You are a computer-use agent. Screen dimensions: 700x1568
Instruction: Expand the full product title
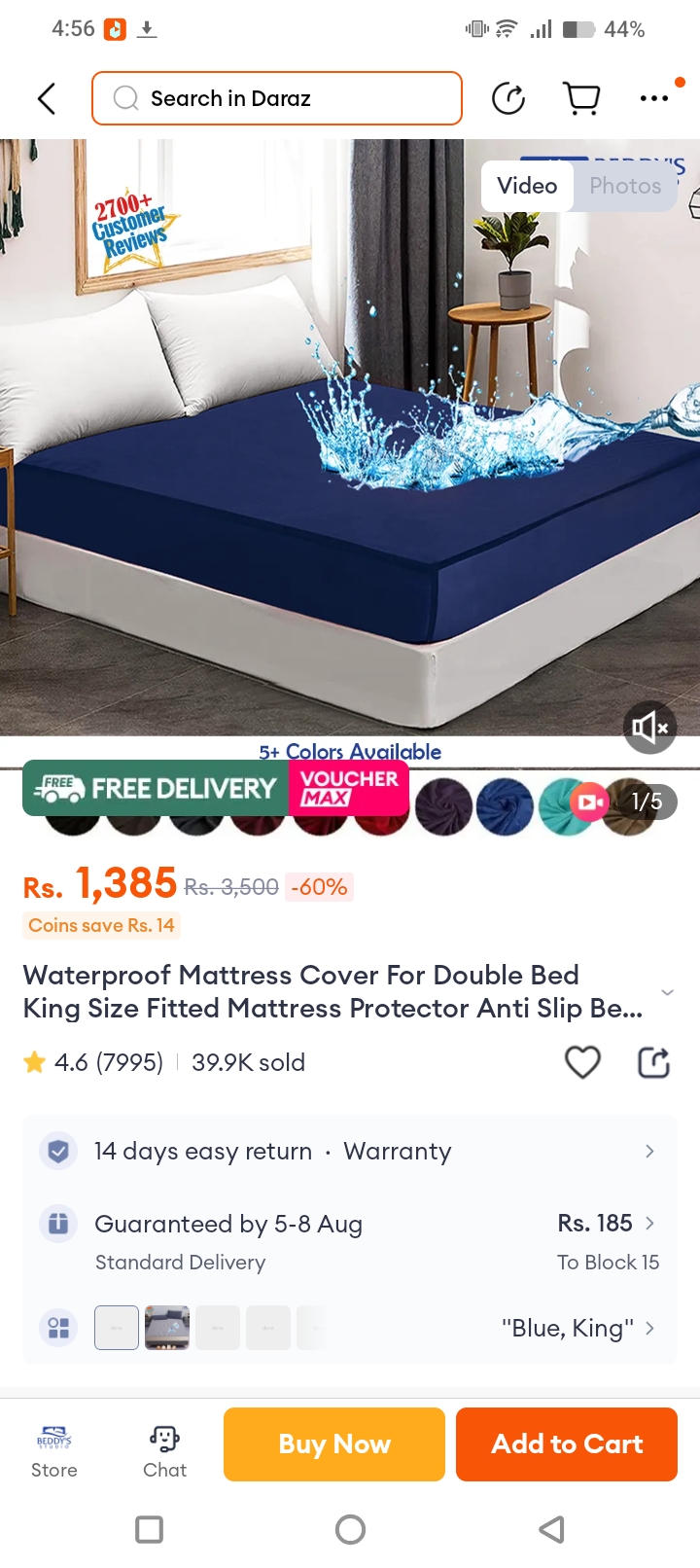[667, 992]
